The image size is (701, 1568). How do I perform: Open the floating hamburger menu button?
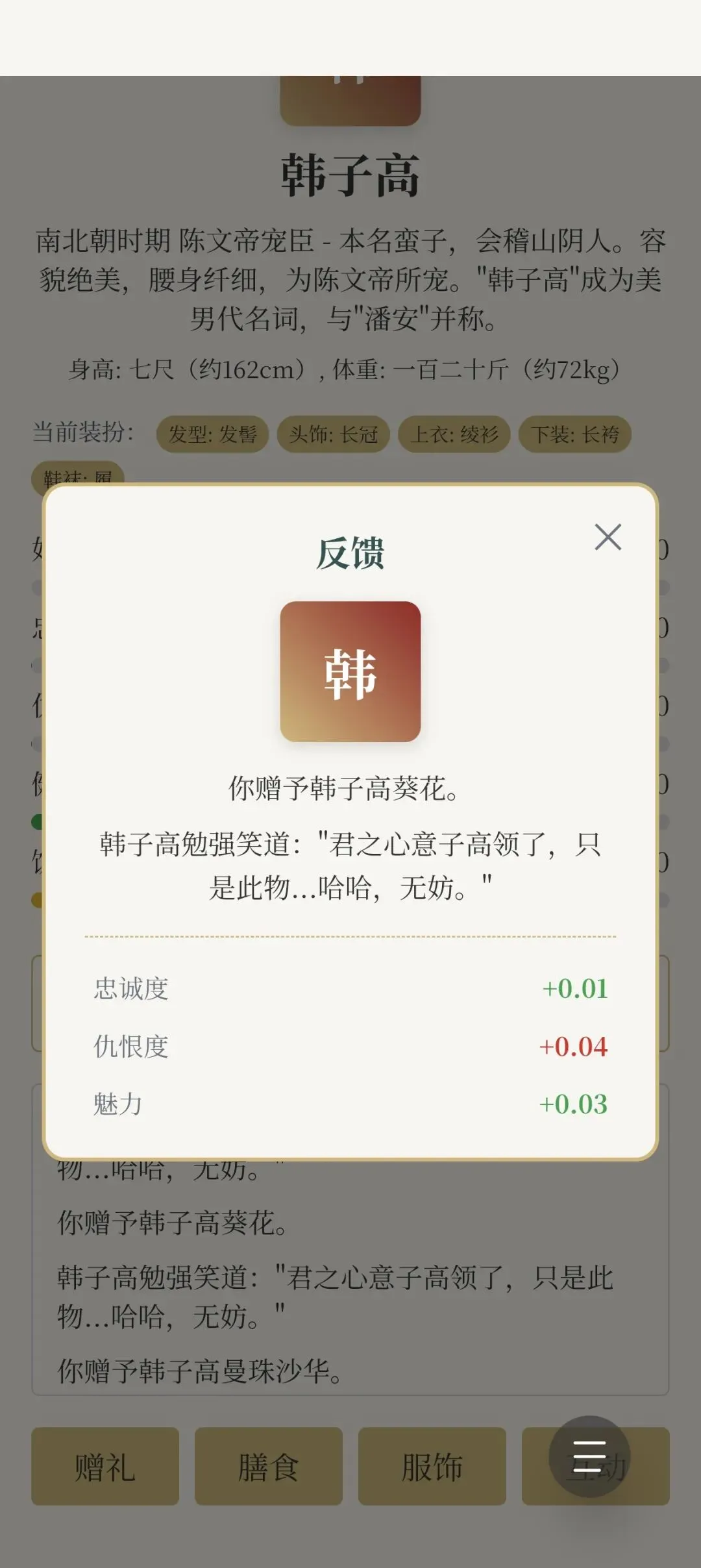coord(589,1456)
